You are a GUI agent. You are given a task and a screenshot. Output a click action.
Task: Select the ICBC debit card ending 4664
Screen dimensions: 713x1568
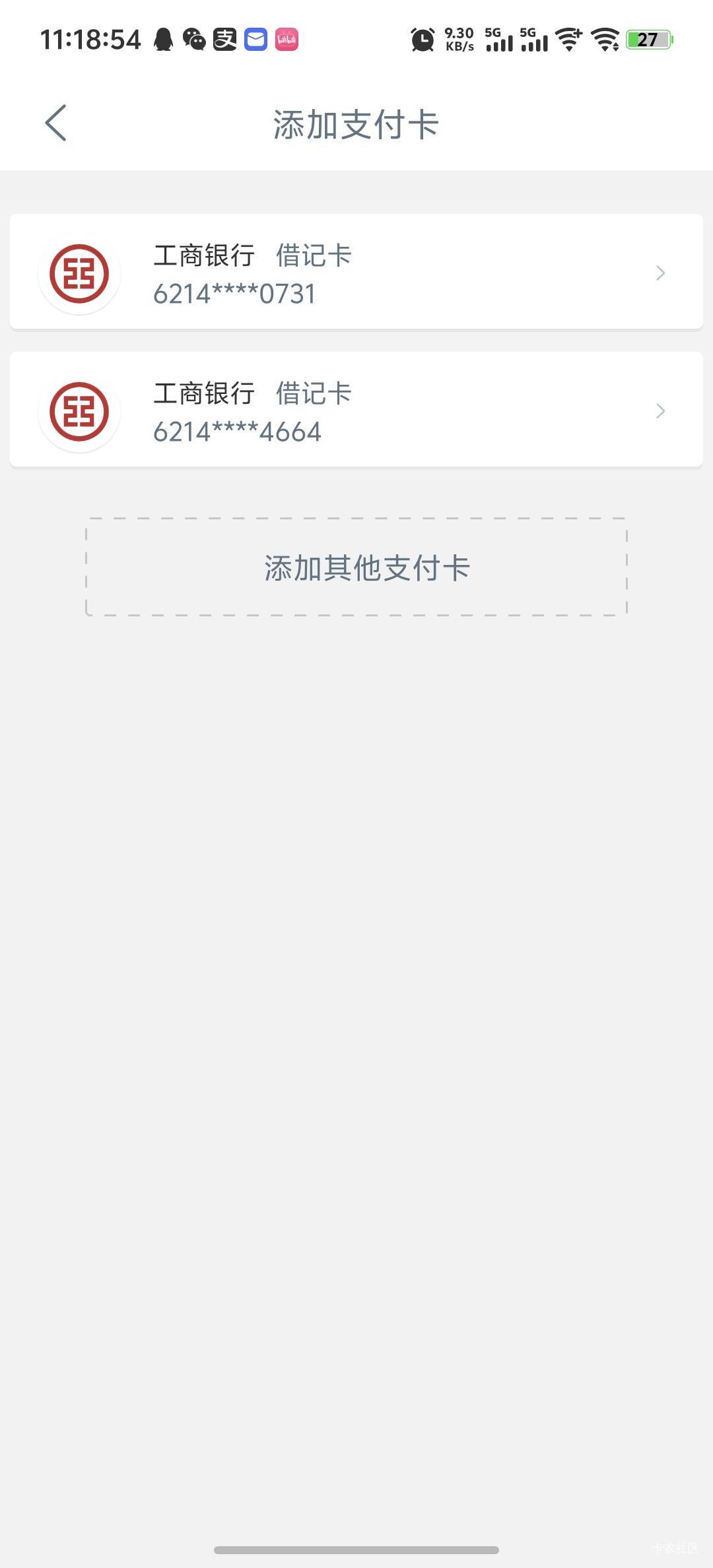tap(356, 410)
